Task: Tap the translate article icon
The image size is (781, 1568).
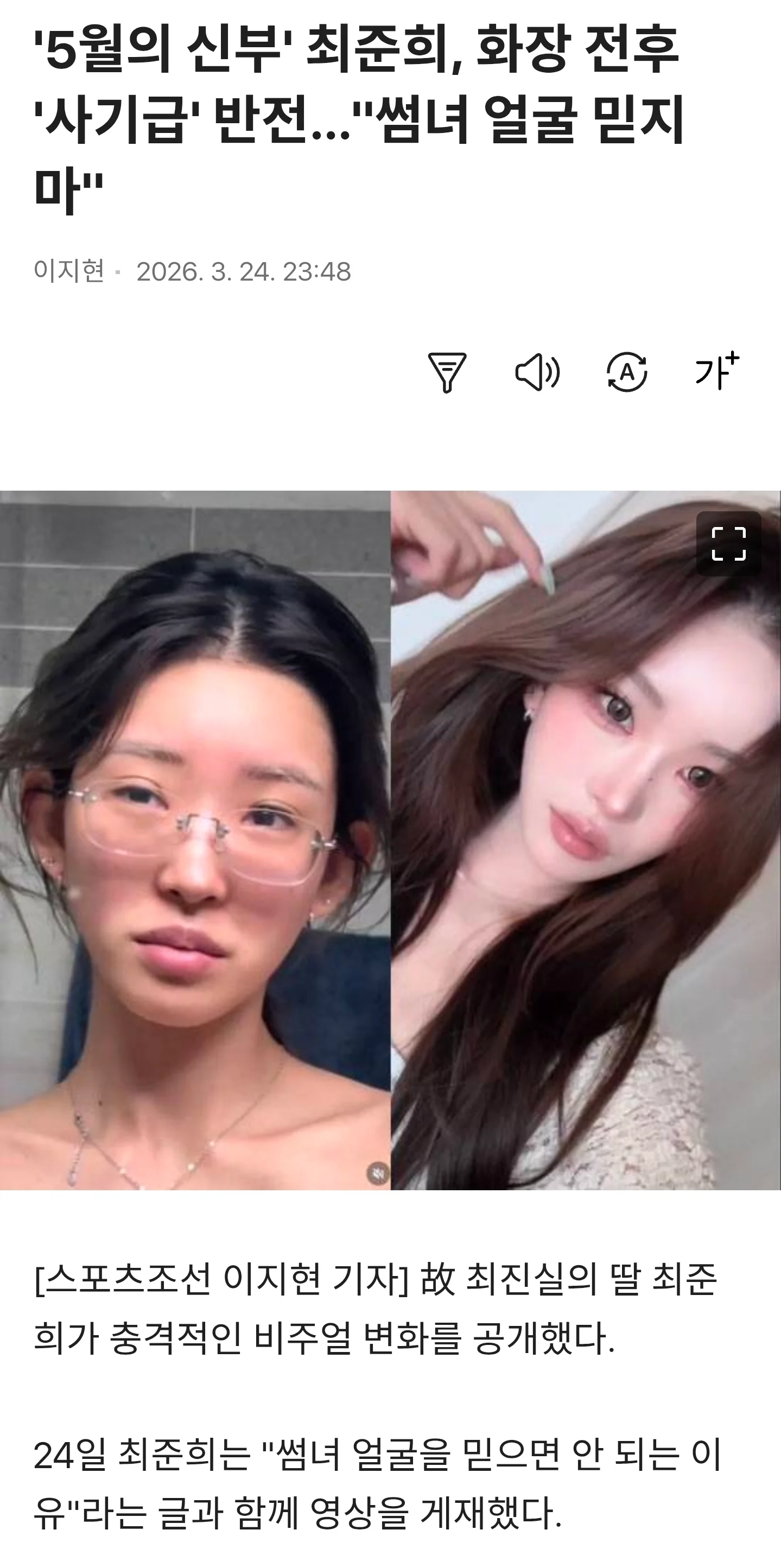Action: pyautogui.click(x=627, y=372)
